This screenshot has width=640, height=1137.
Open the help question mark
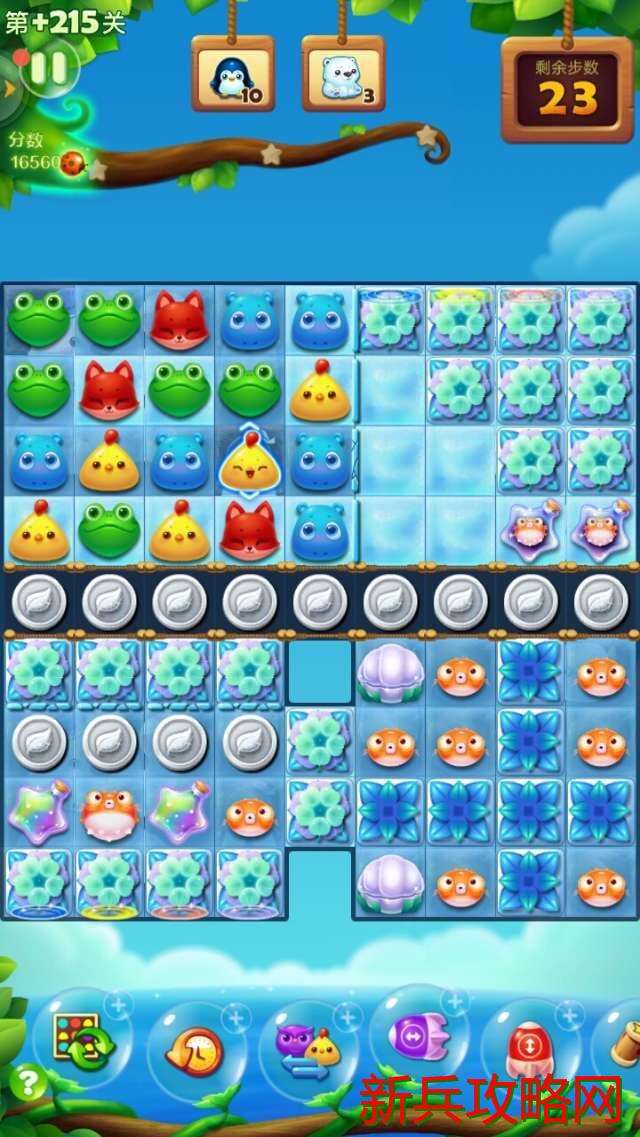pyautogui.click(x=28, y=1083)
